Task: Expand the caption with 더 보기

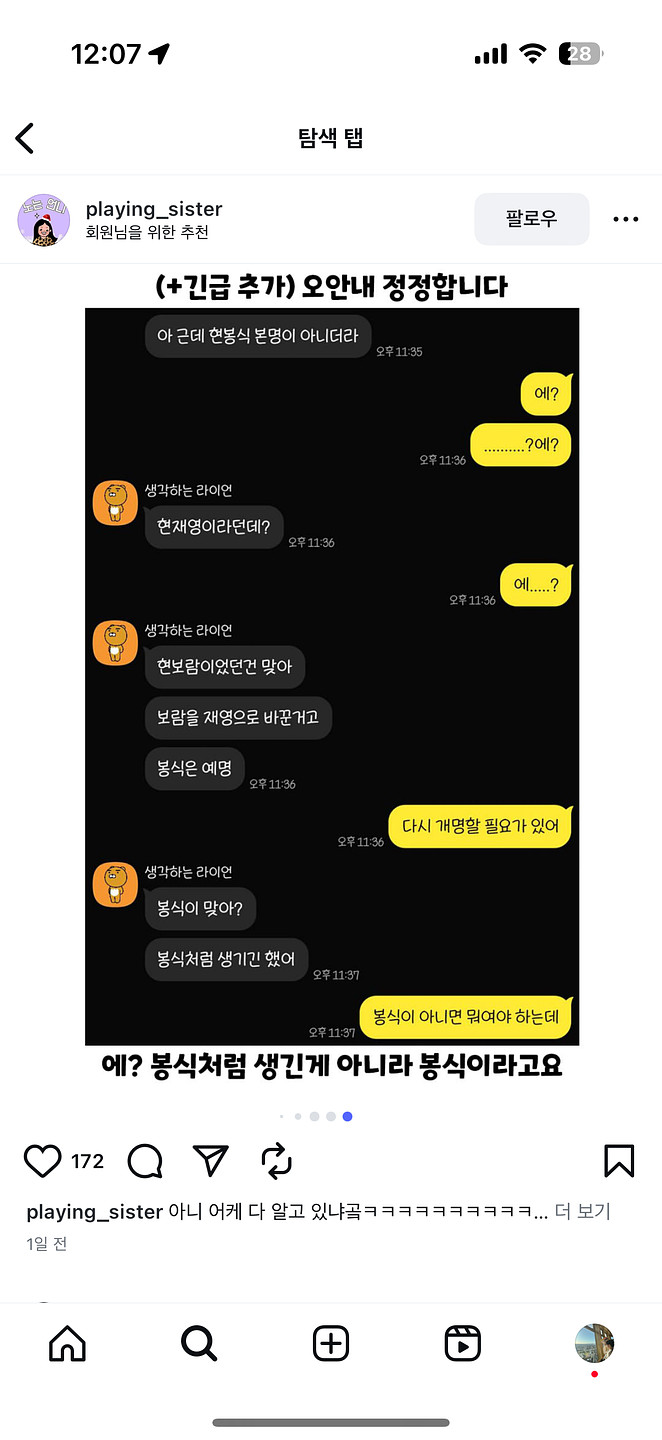Action: tap(582, 1211)
